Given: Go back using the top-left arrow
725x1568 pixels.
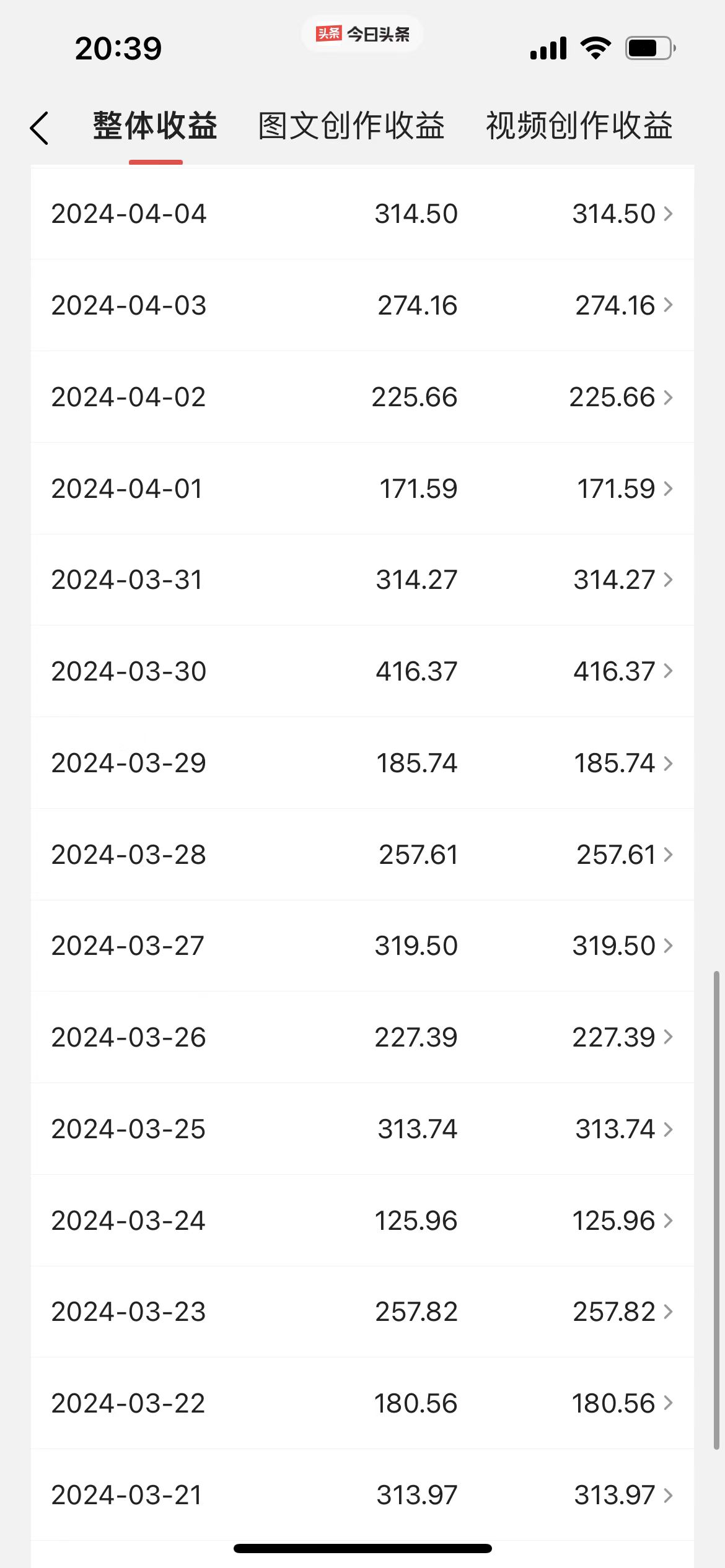Looking at the screenshot, I should 40,128.
